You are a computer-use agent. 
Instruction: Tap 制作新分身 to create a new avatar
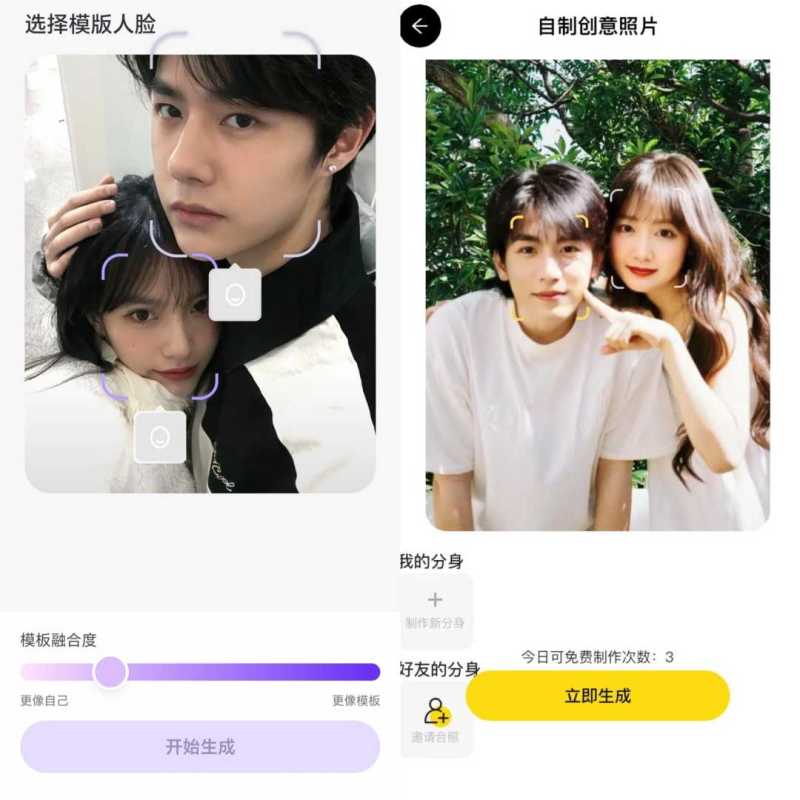click(435, 610)
